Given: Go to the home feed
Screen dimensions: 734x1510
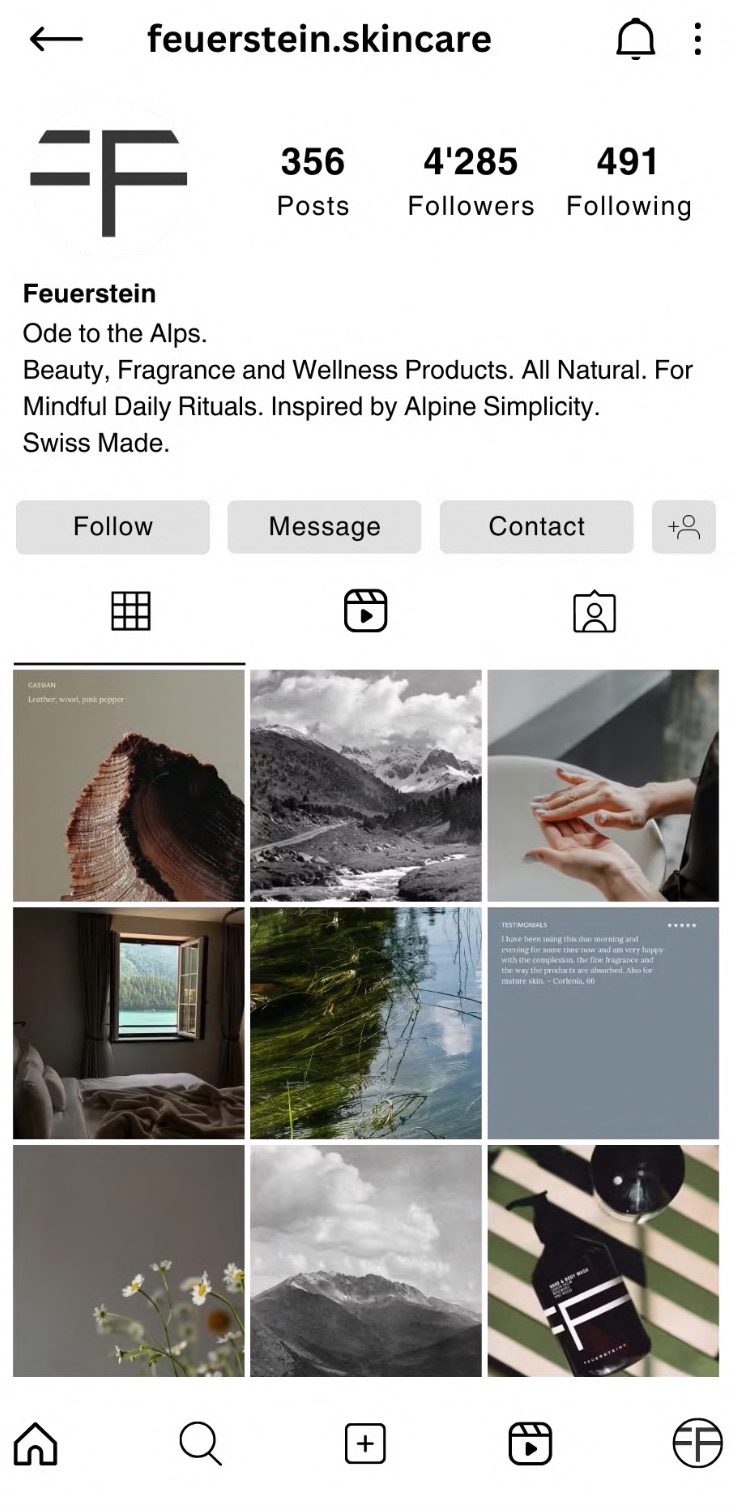Looking at the screenshot, I should 36,1444.
